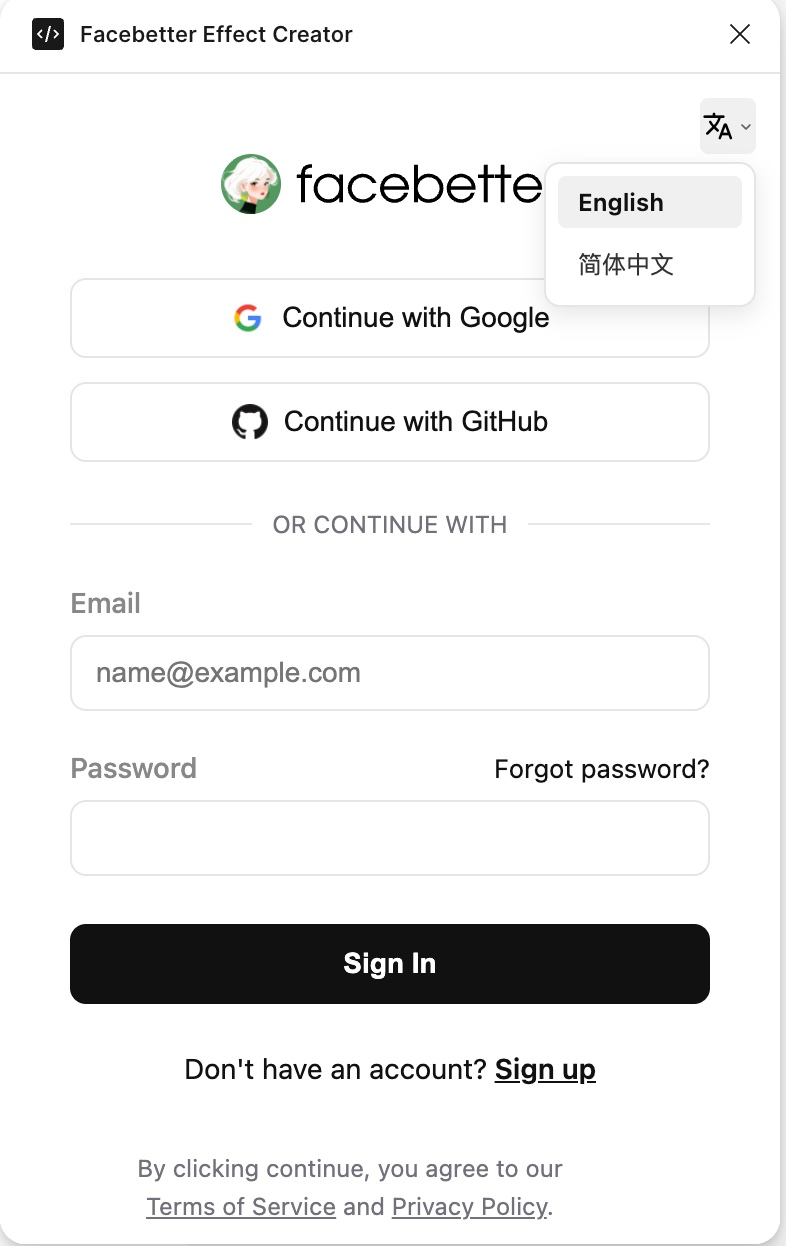Click the Facebetter Effect Creator title

point(216,34)
